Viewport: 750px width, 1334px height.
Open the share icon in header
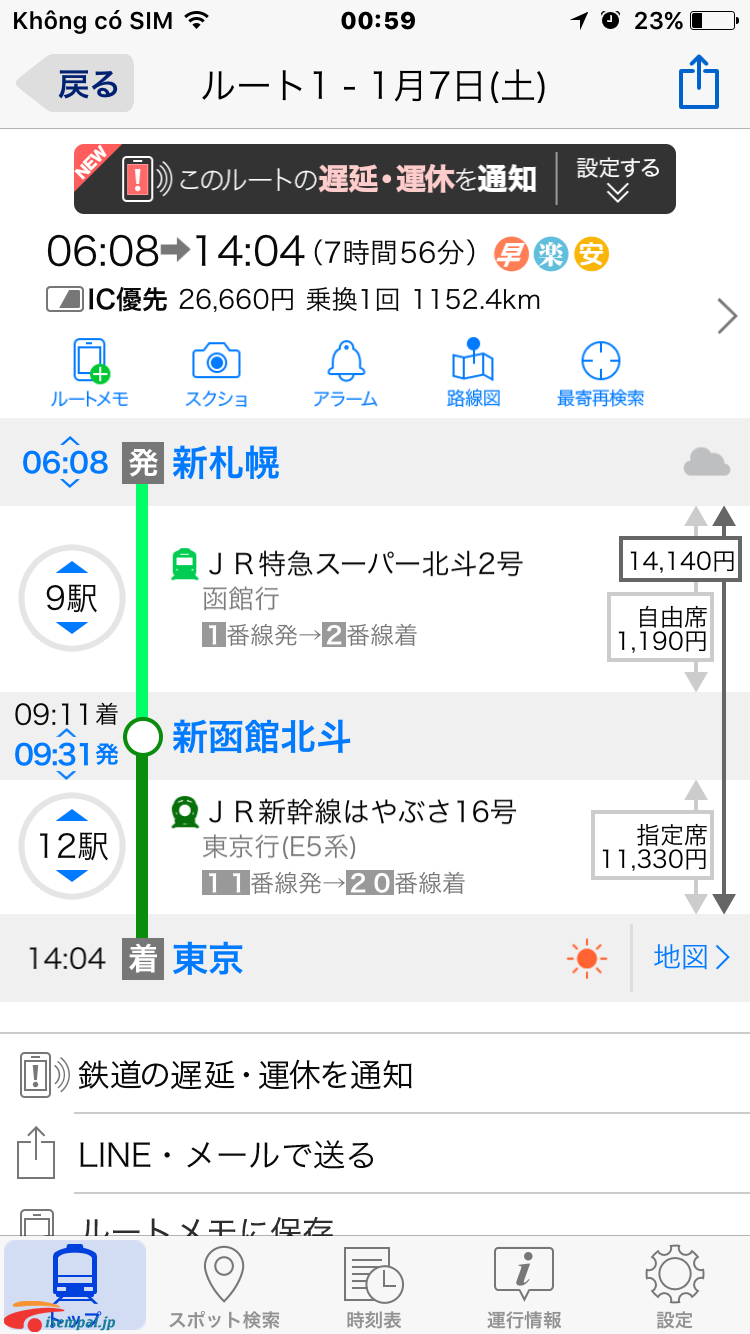[x=699, y=83]
